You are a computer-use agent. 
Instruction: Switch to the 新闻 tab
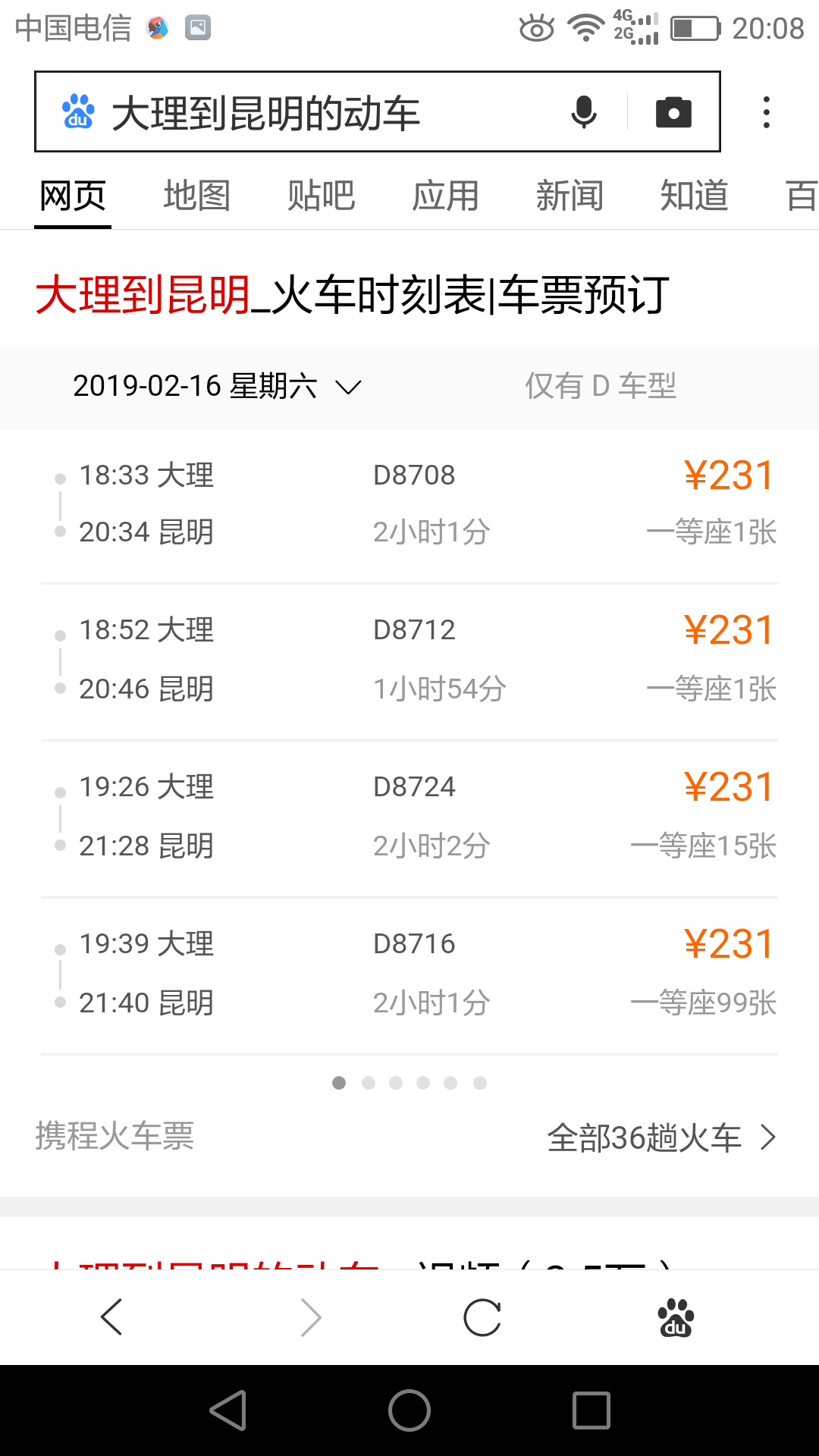pyautogui.click(x=570, y=196)
